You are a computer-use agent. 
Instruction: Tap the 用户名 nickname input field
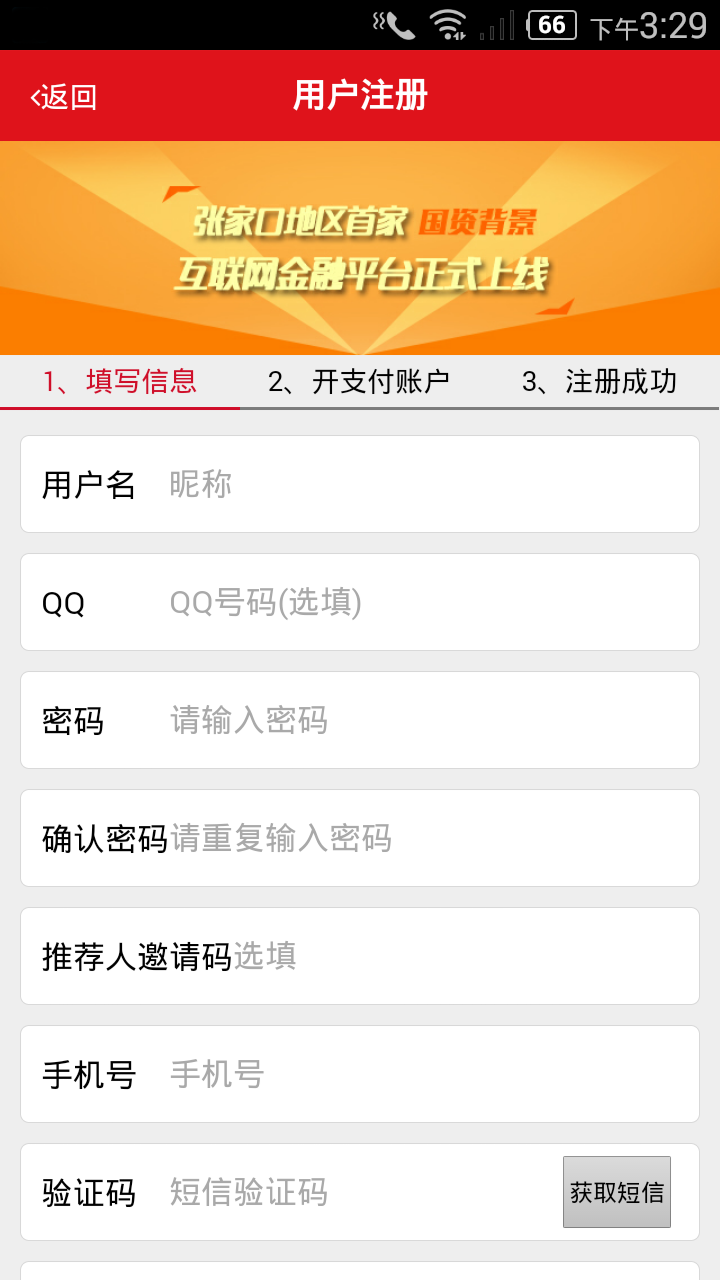360,484
